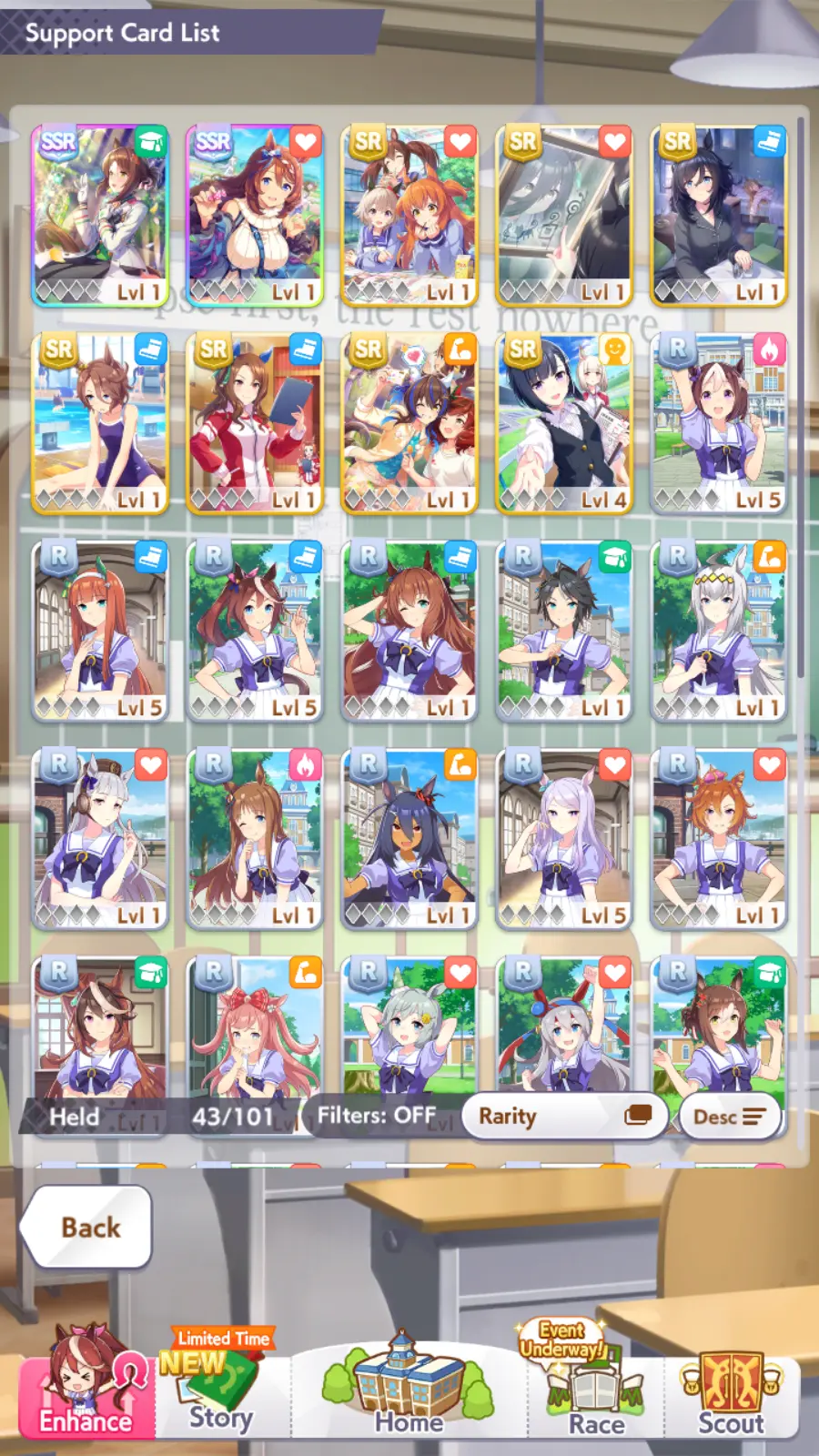
Task: Select the SSR card with heart icon
Action: tap(255, 216)
